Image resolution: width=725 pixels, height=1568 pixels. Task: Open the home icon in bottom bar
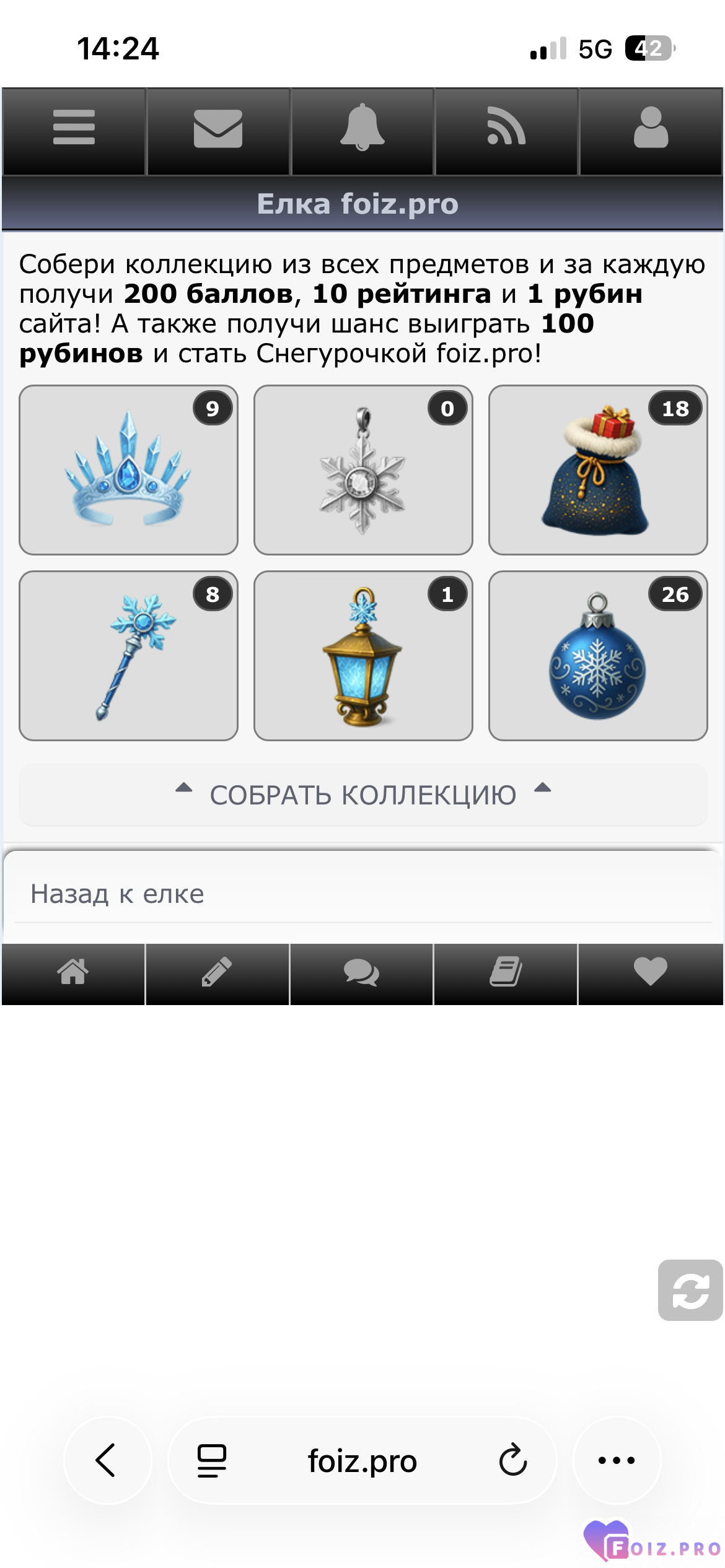[x=73, y=972]
